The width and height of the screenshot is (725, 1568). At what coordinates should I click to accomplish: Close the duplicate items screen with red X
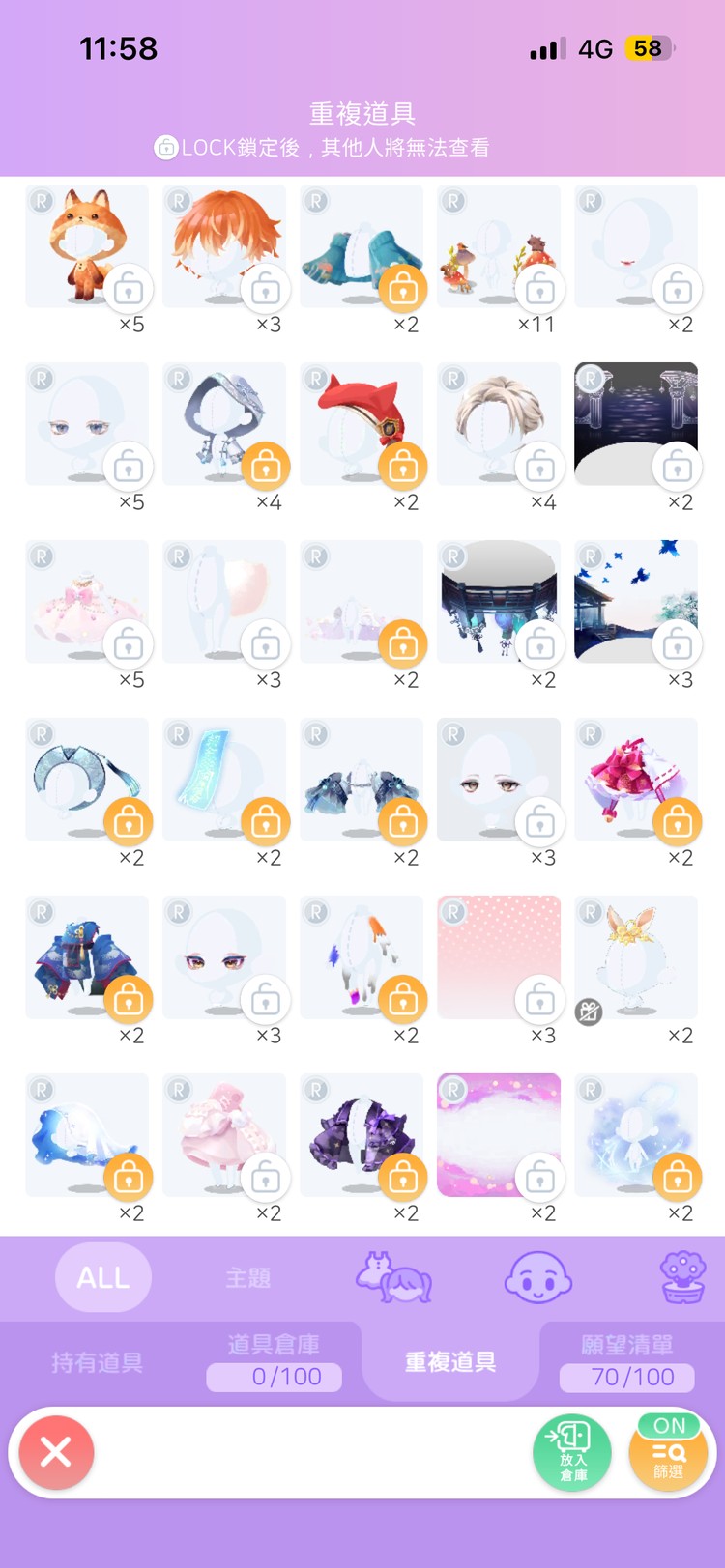coord(56,1451)
